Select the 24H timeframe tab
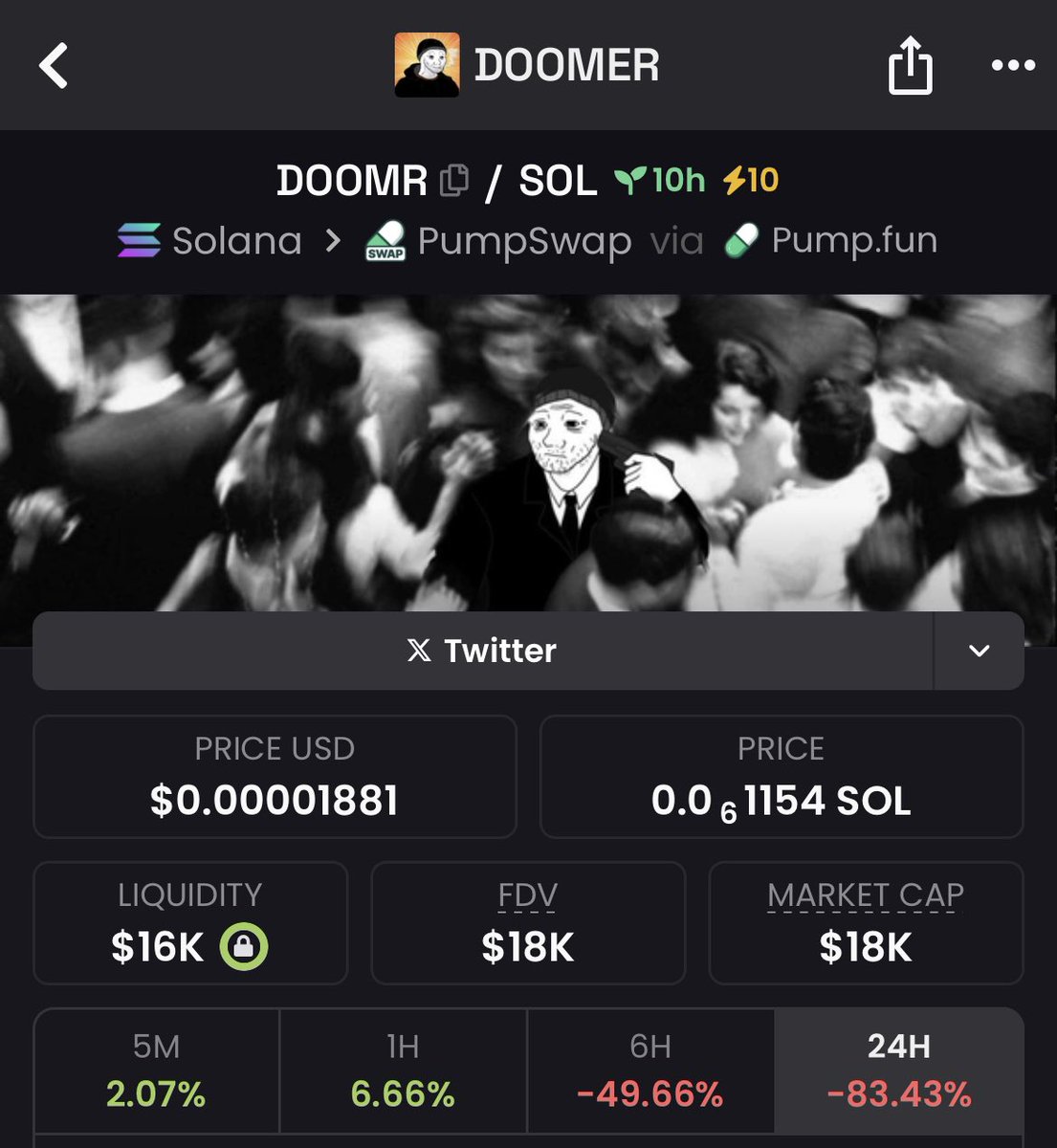This screenshot has width=1057, height=1148. click(898, 1070)
